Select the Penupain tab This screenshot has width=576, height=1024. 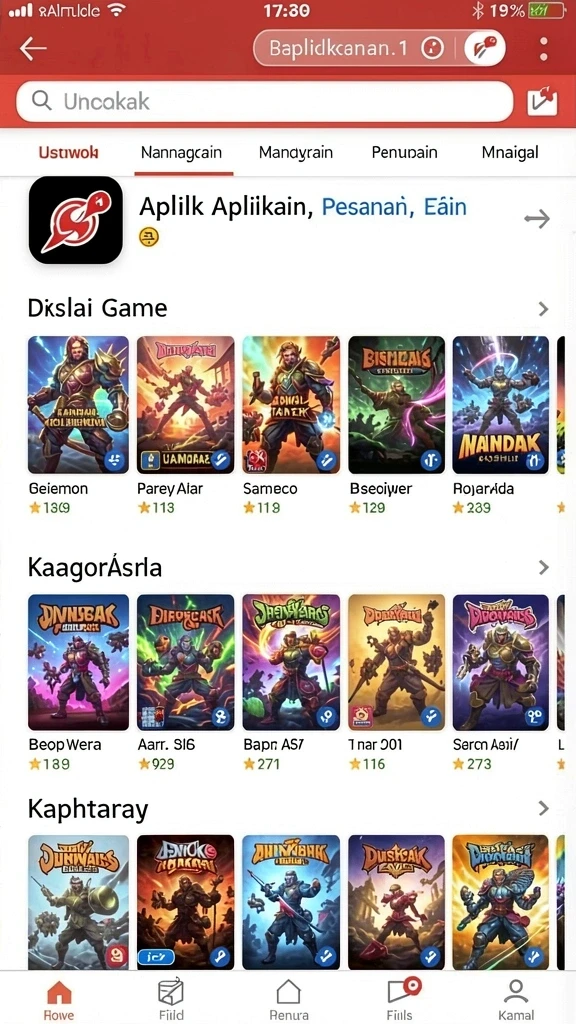coord(404,153)
